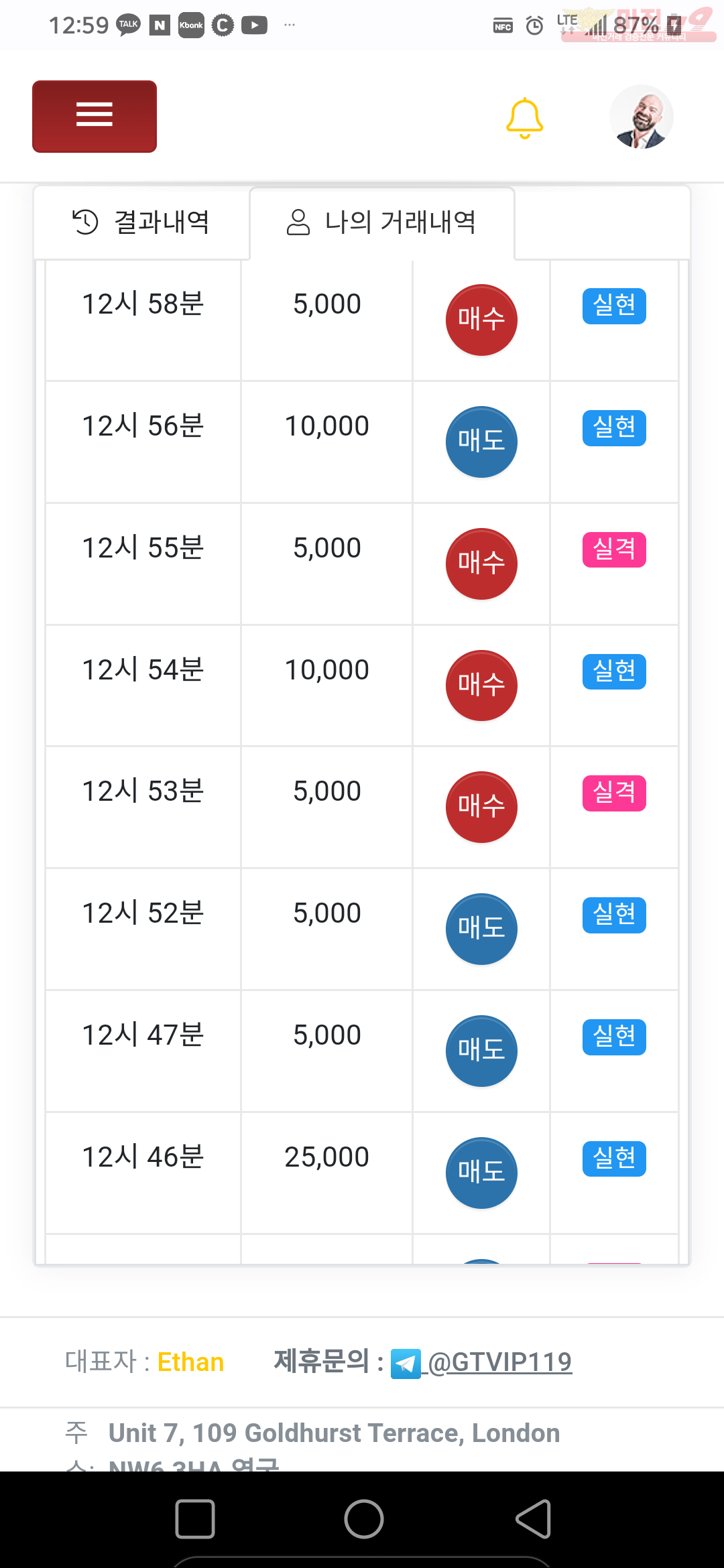Open the profile avatar photo
This screenshot has height=1568, width=724.
coord(642,117)
